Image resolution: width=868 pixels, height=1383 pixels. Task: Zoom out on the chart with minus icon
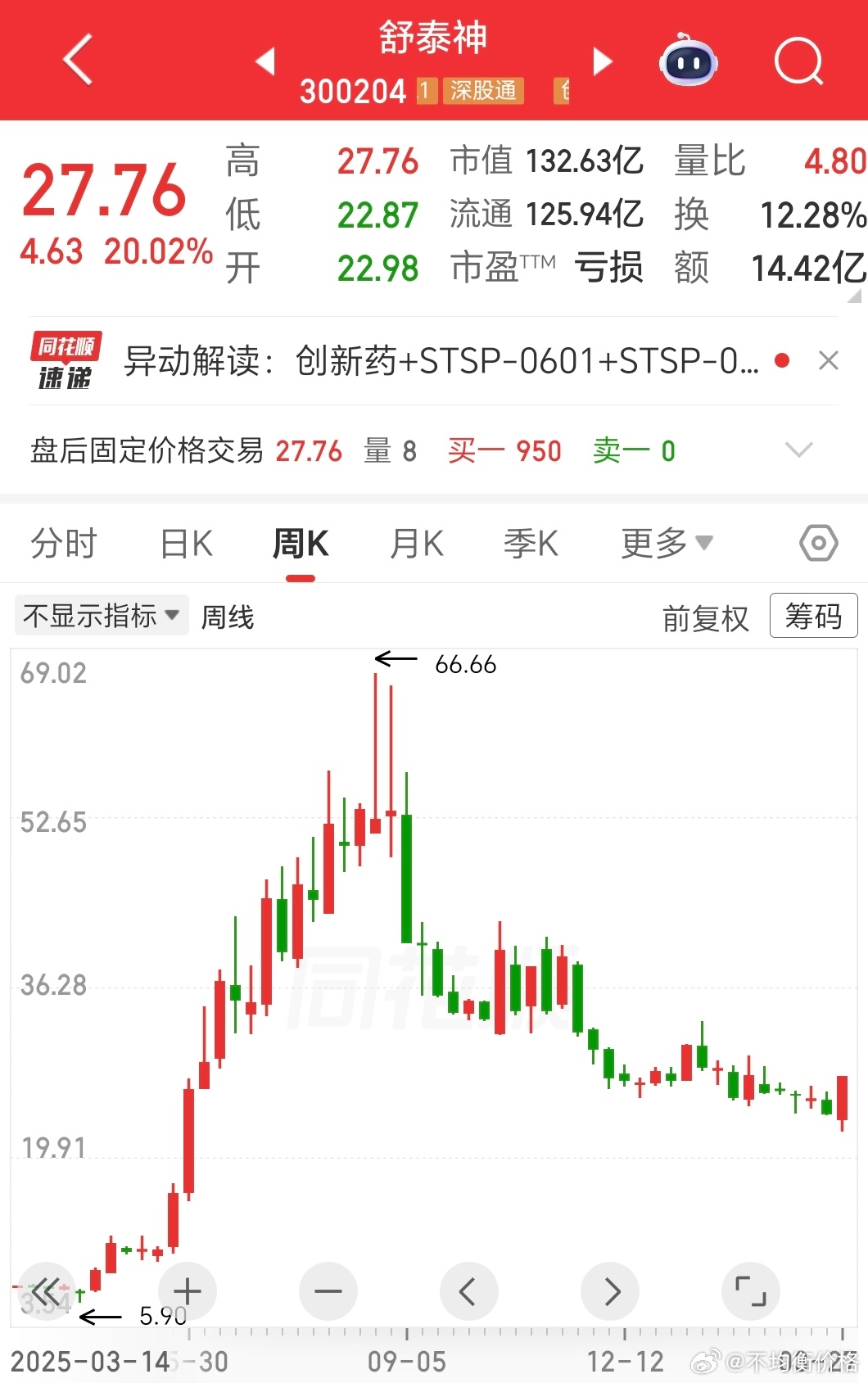(328, 1291)
